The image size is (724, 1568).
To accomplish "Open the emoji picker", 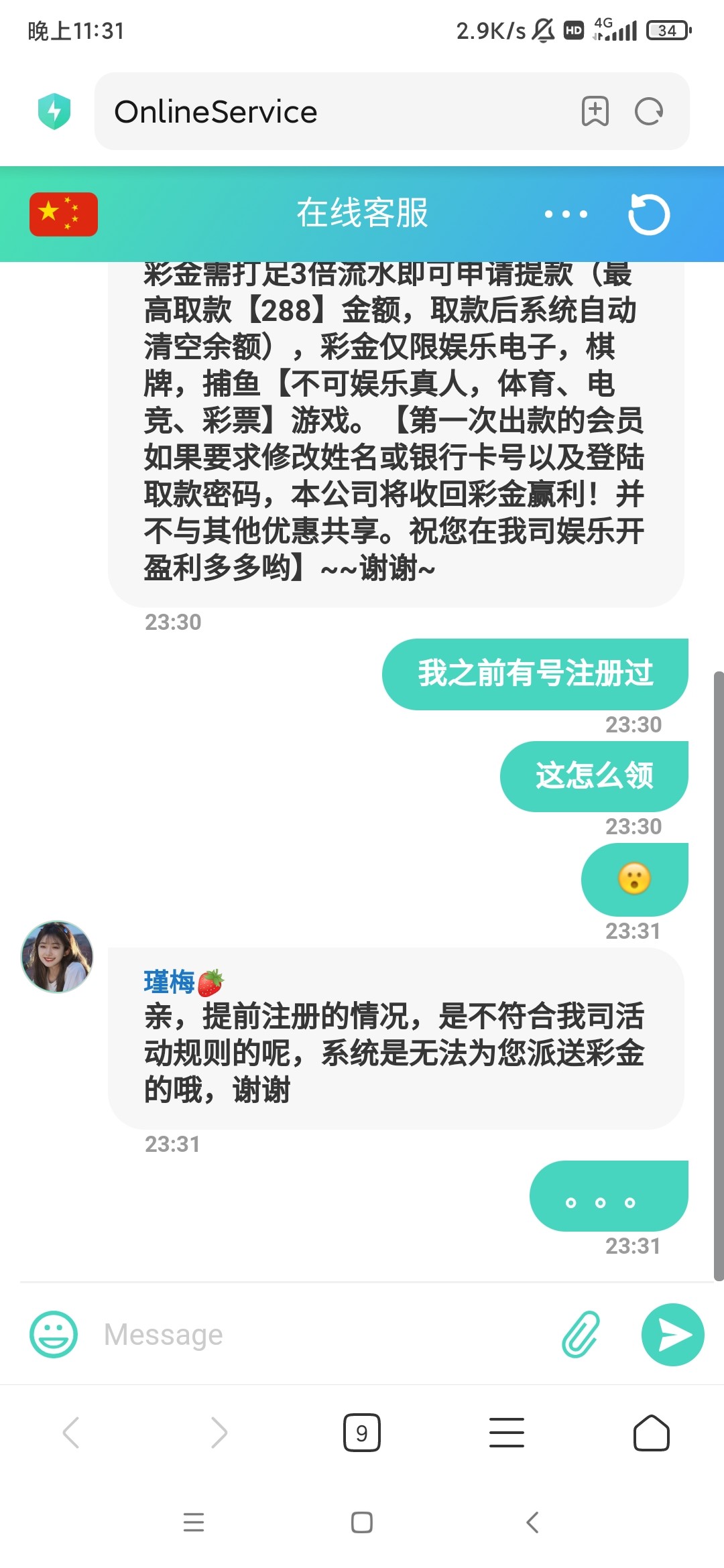I will [54, 1334].
